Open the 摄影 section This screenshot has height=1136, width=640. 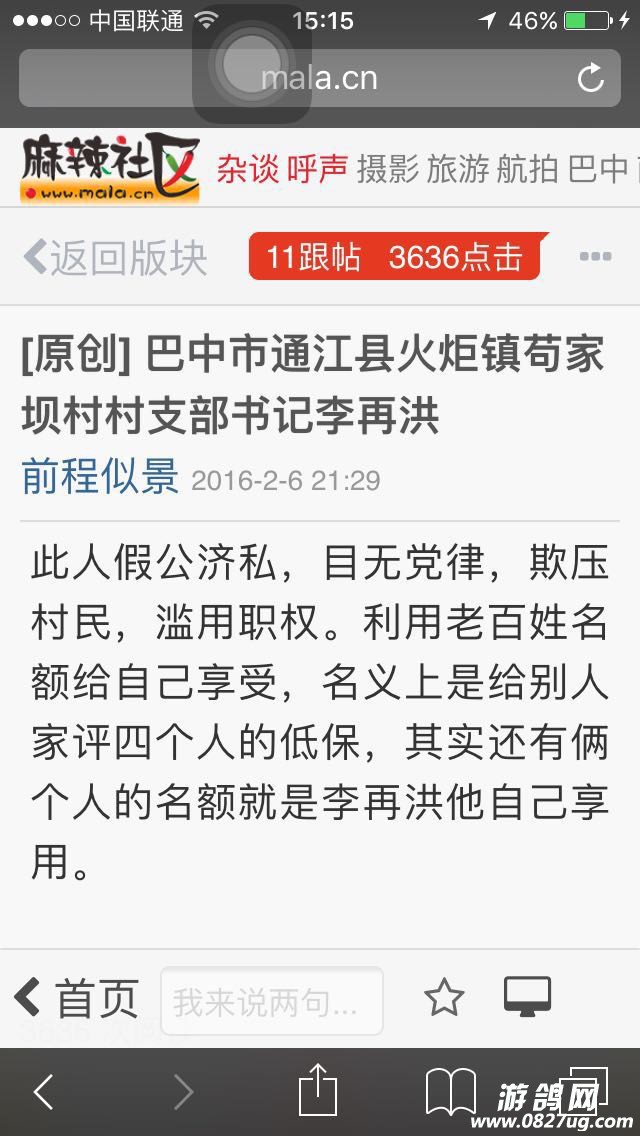coord(388,169)
